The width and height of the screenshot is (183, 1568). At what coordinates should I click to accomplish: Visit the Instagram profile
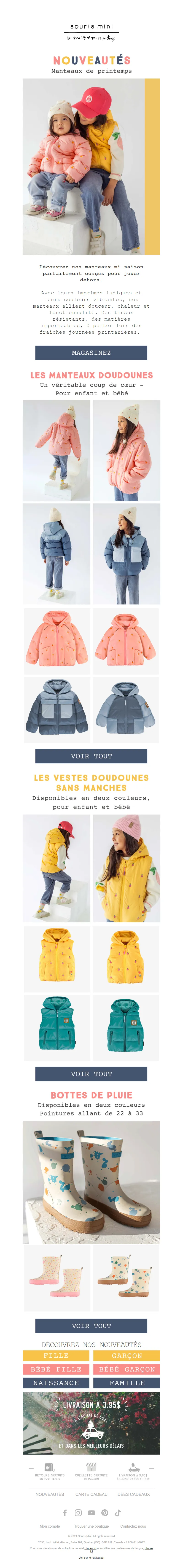tap(78, 1513)
